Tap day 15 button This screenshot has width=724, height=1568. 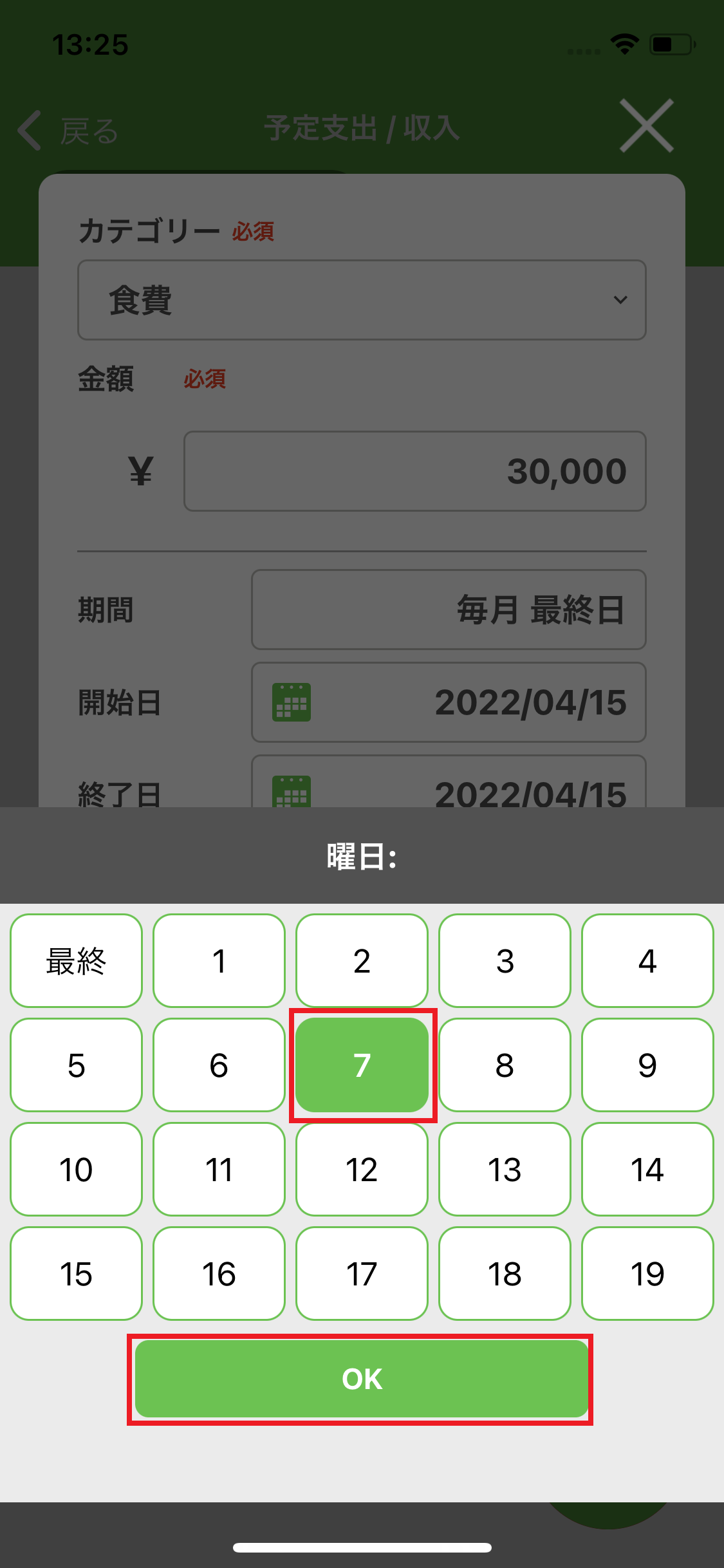[76, 1273]
